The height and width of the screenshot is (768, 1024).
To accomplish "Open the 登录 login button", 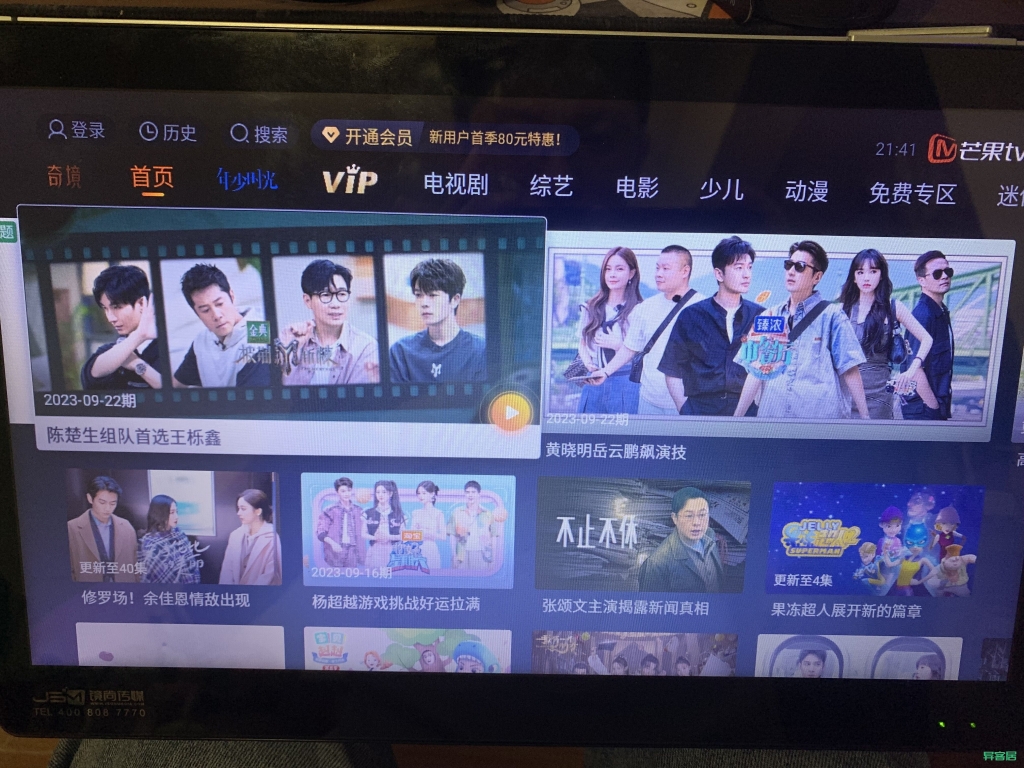I will [x=77, y=131].
